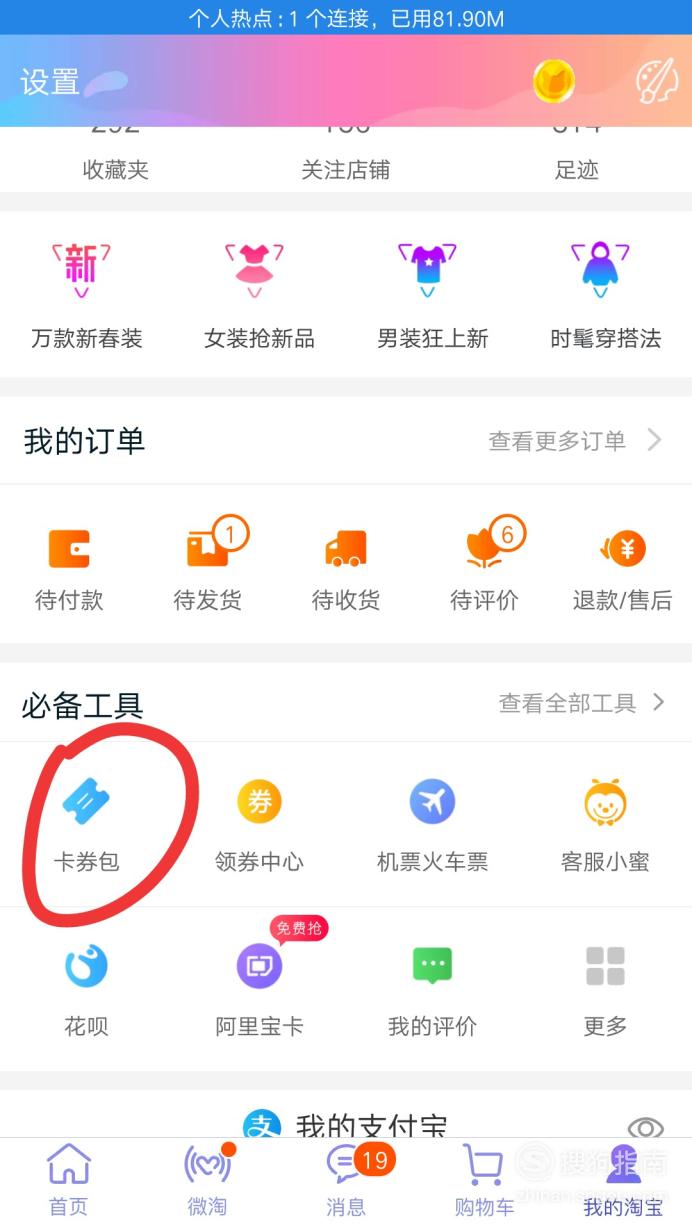Open 花呗 tool
The height and width of the screenshot is (1230, 692).
click(x=86, y=990)
